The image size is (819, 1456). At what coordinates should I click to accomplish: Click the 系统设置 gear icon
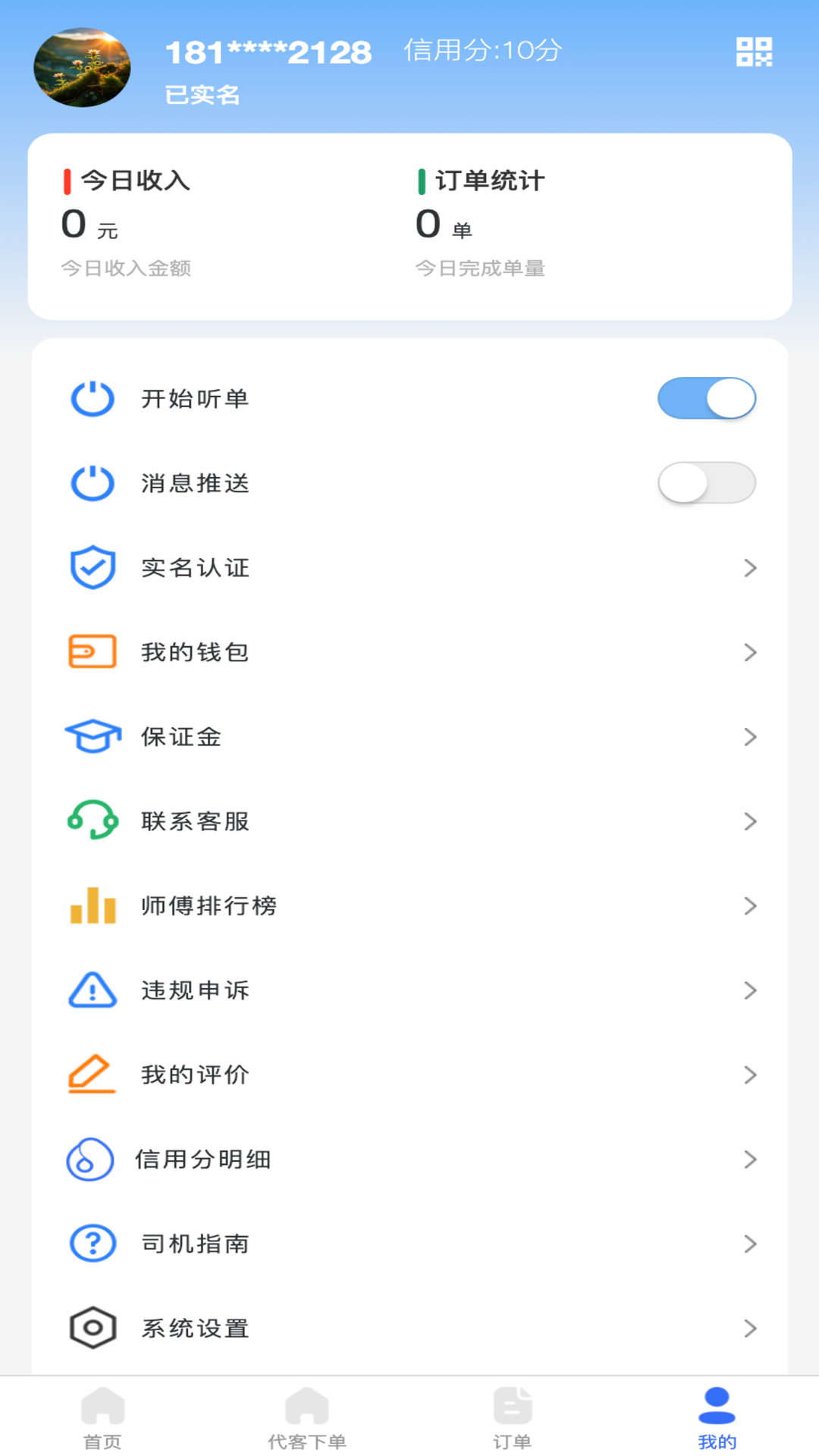tap(91, 1327)
